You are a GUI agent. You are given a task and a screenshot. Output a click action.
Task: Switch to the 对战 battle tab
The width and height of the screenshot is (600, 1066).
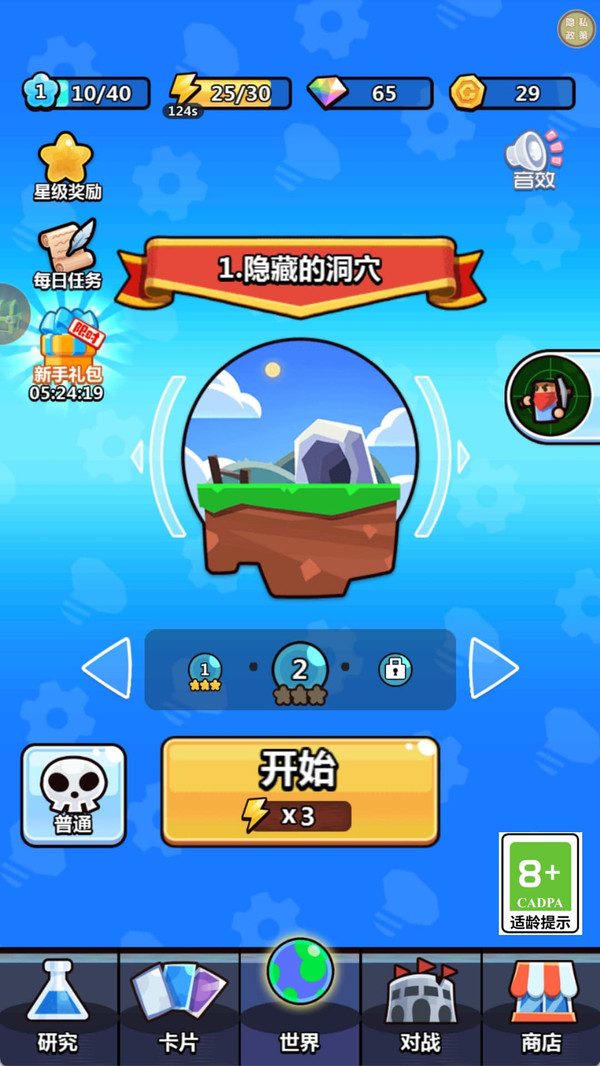coord(420,1007)
